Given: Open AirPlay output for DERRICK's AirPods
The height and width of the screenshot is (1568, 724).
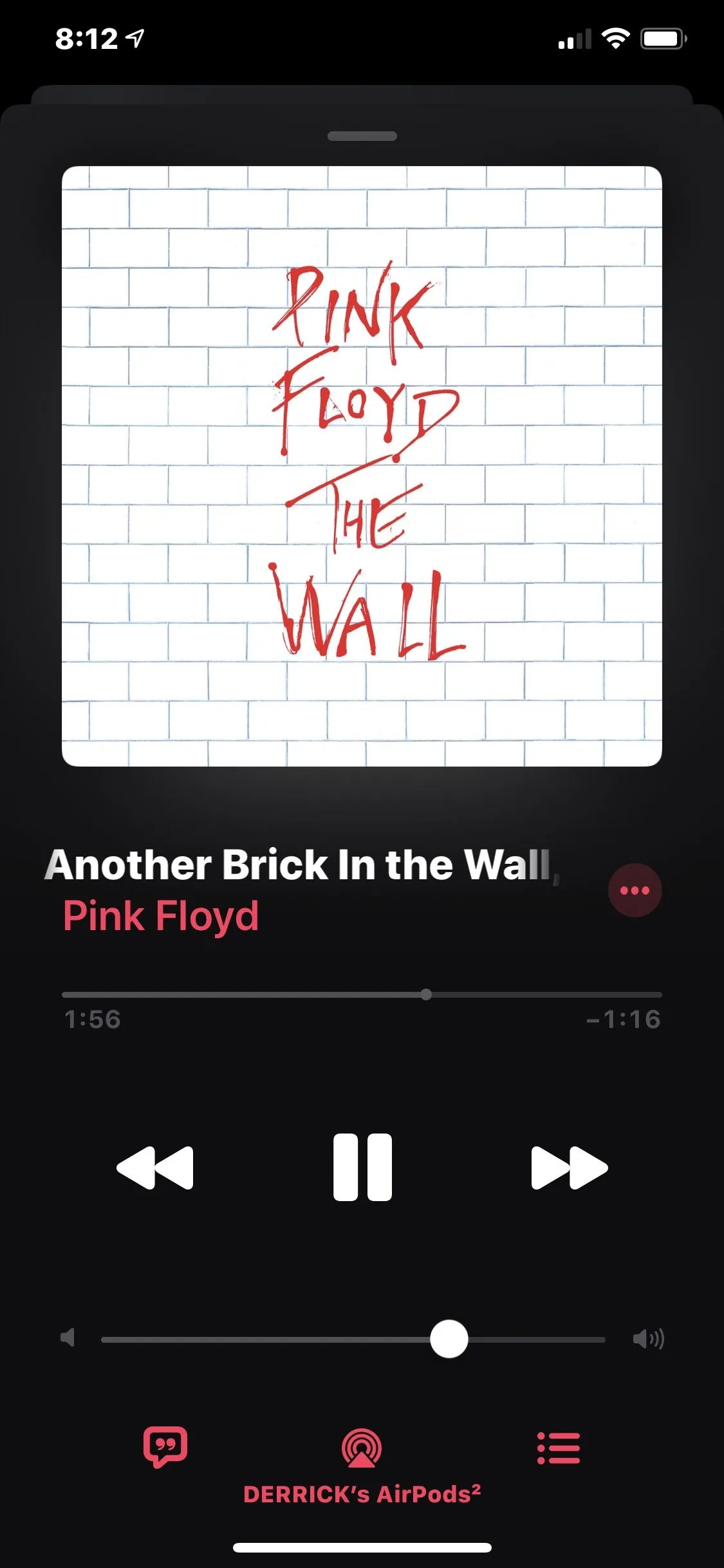Looking at the screenshot, I should click(x=362, y=1448).
